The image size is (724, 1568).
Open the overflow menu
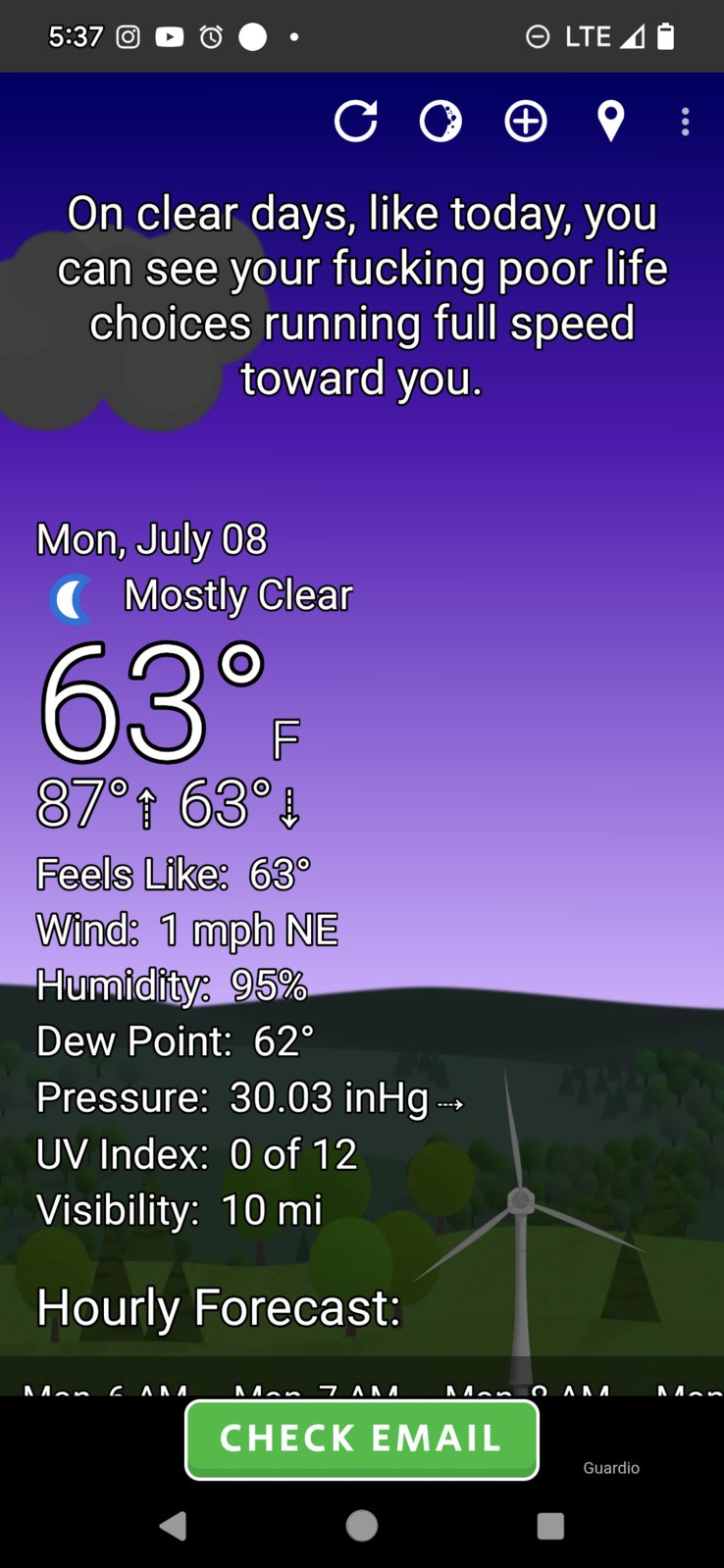[685, 122]
